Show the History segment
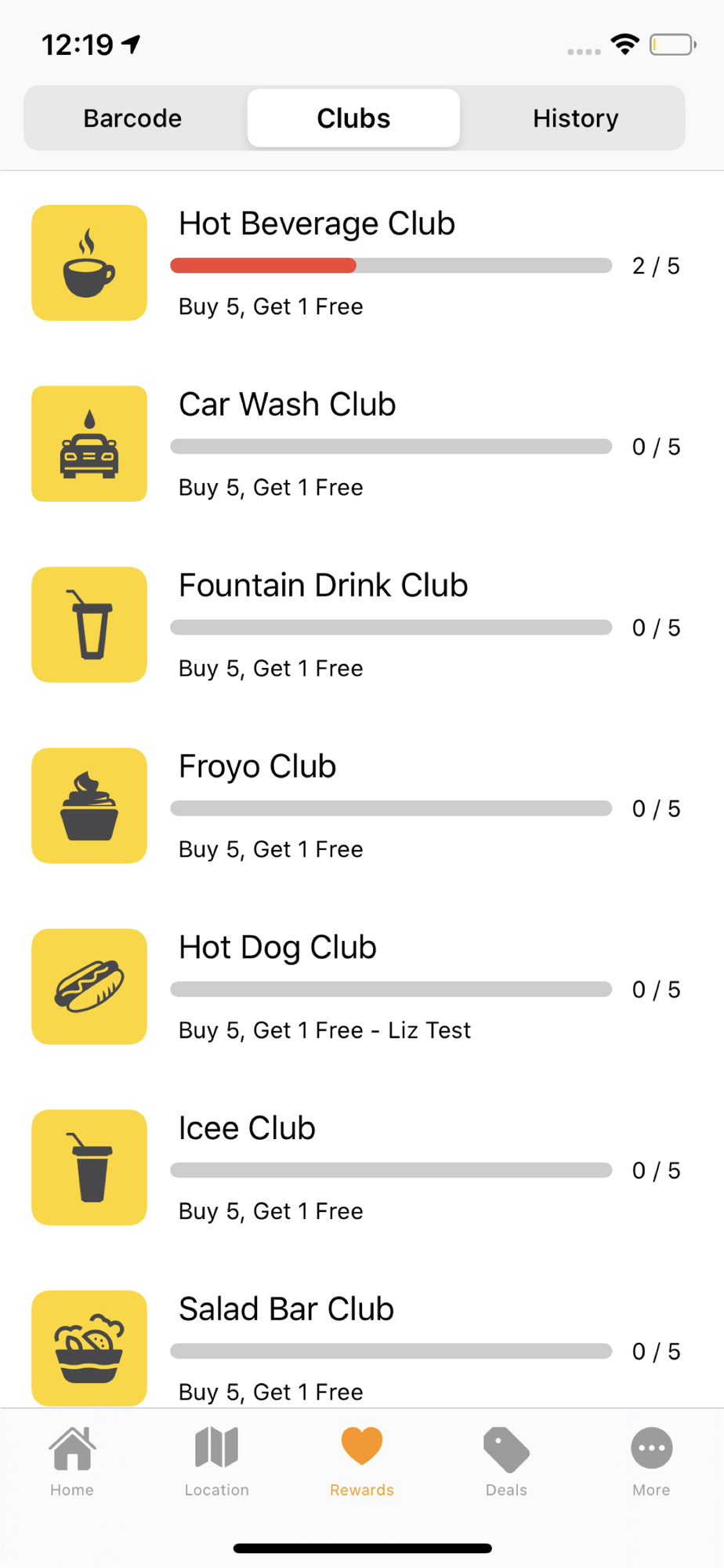724x1568 pixels. coord(575,118)
